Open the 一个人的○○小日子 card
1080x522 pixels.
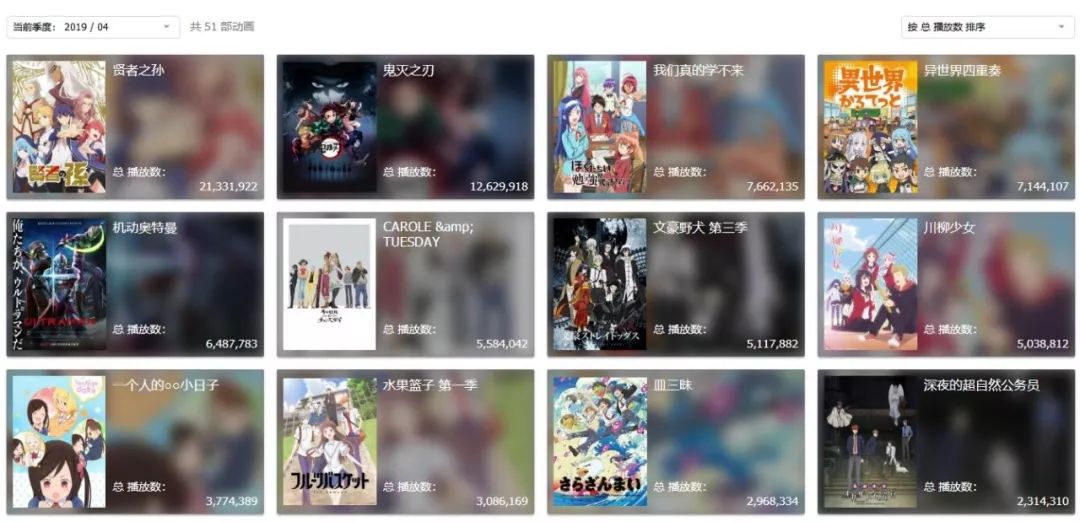coord(135,441)
